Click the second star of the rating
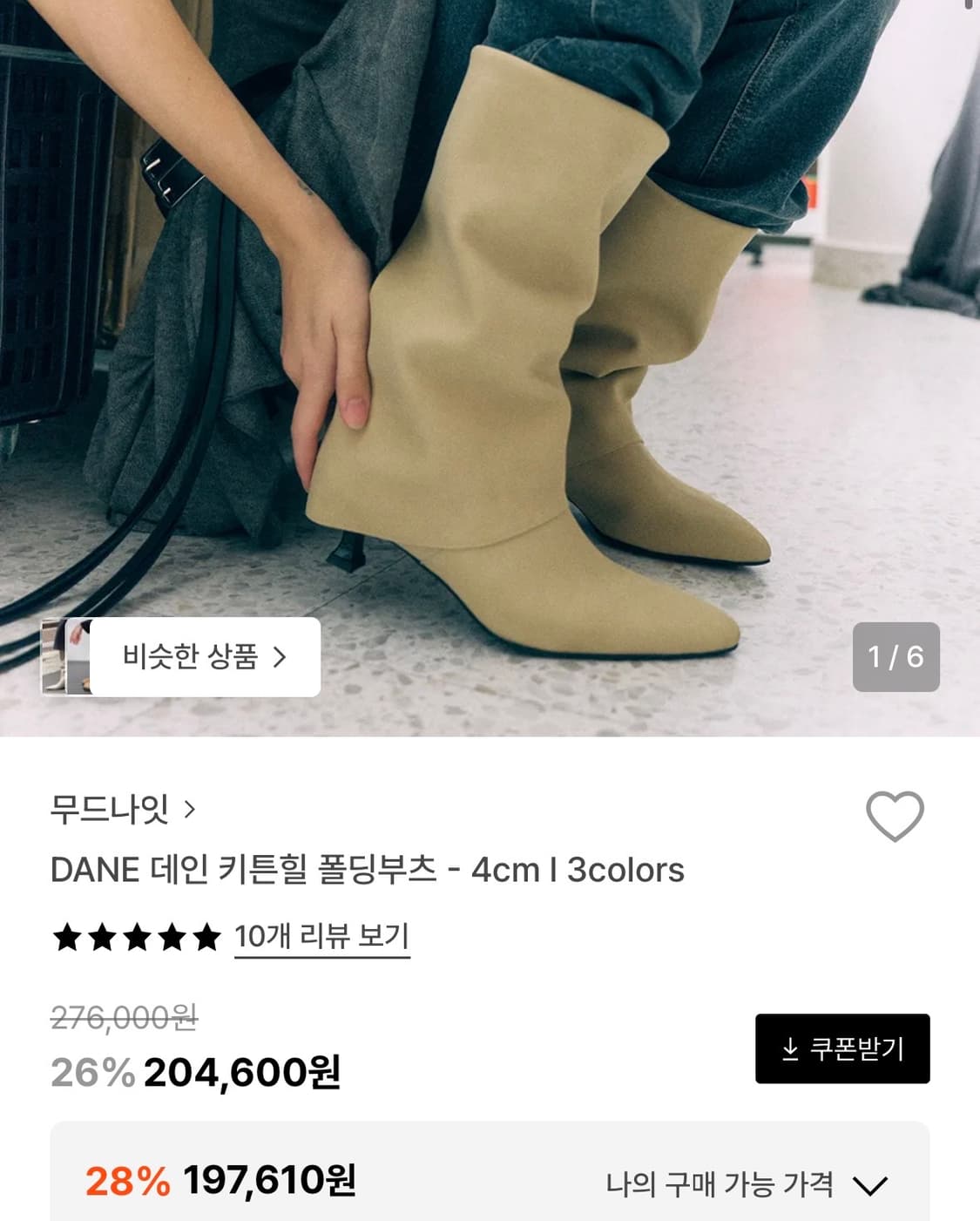980x1221 pixels. pos(100,935)
